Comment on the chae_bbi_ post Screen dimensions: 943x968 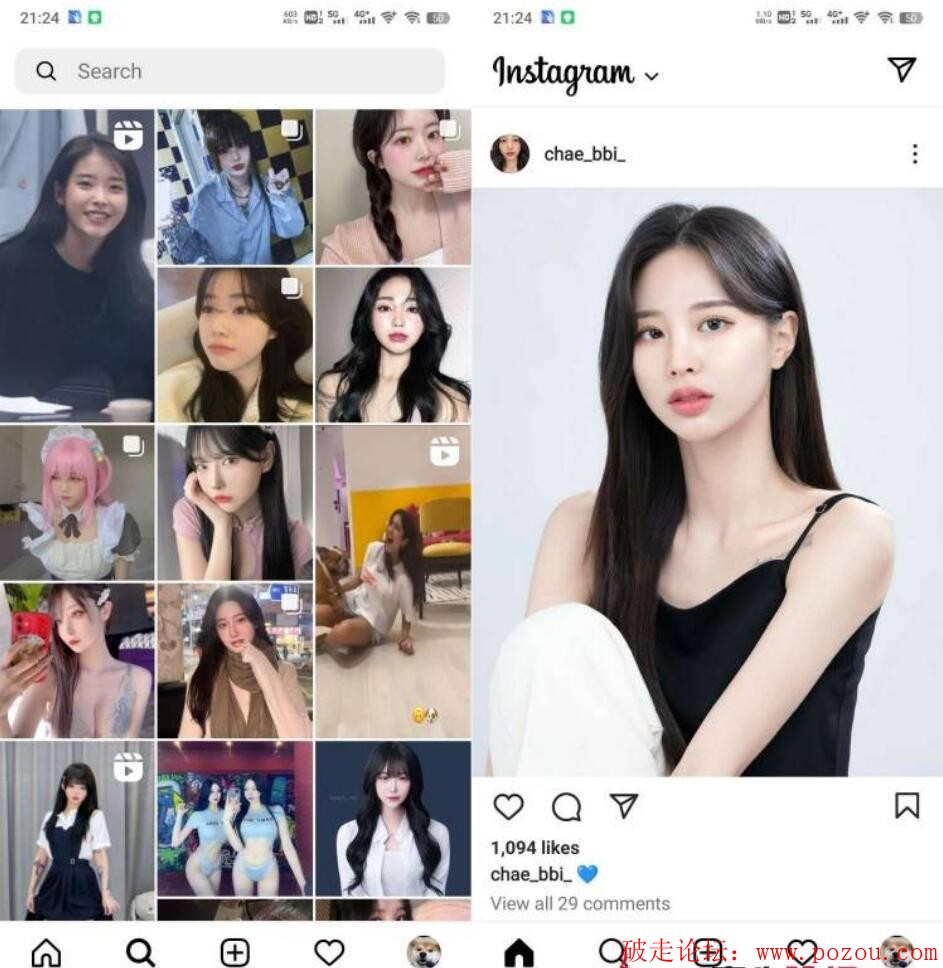tap(567, 806)
